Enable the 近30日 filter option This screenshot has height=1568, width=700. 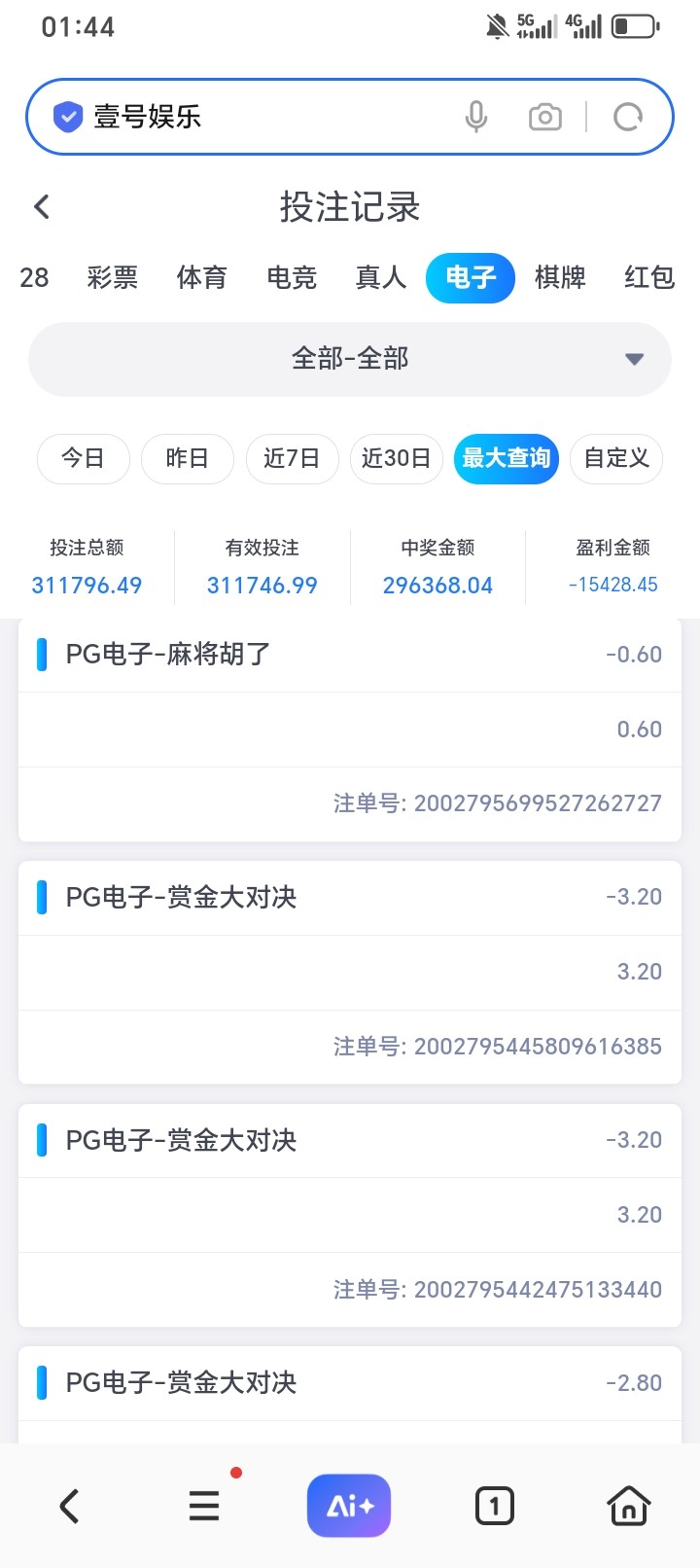tap(396, 458)
